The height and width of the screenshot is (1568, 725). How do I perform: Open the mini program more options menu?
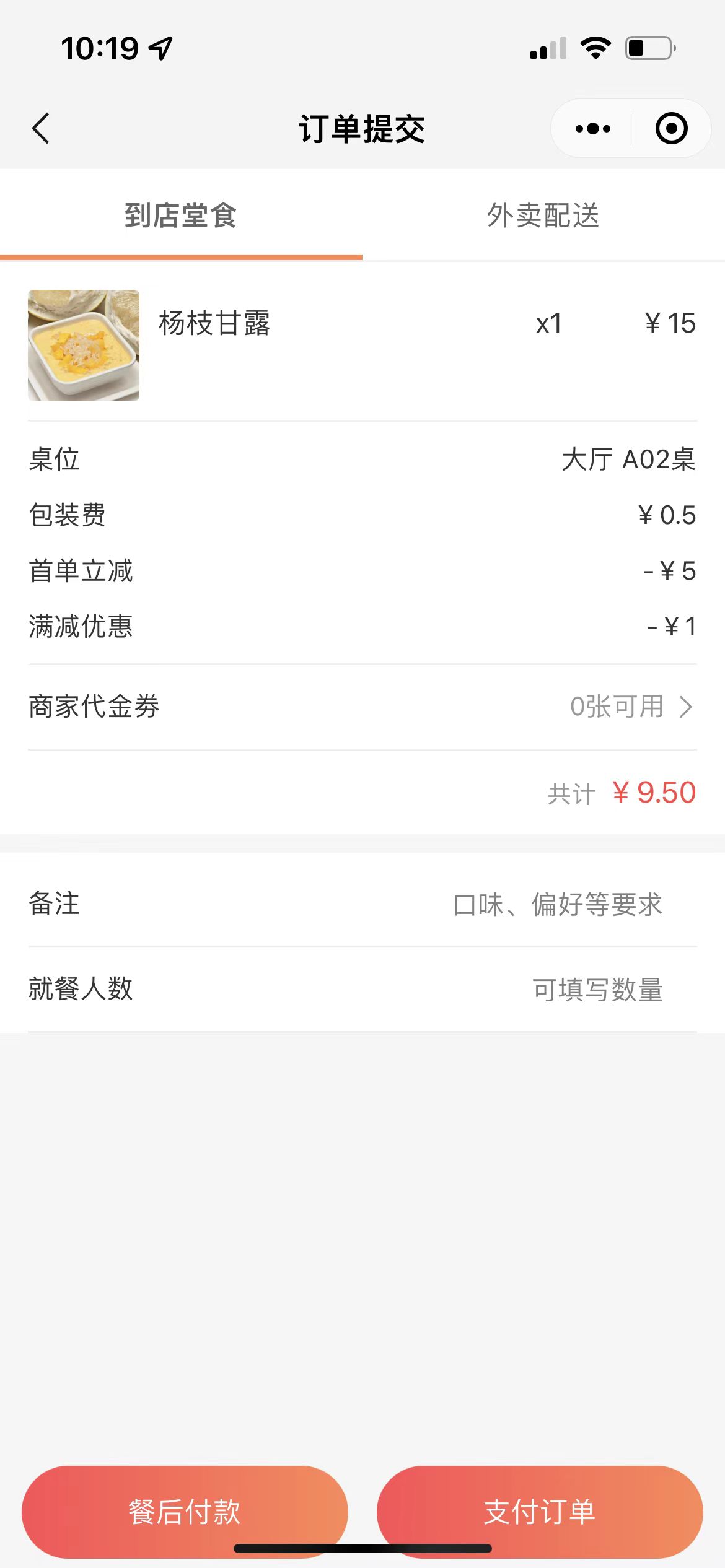(592, 129)
